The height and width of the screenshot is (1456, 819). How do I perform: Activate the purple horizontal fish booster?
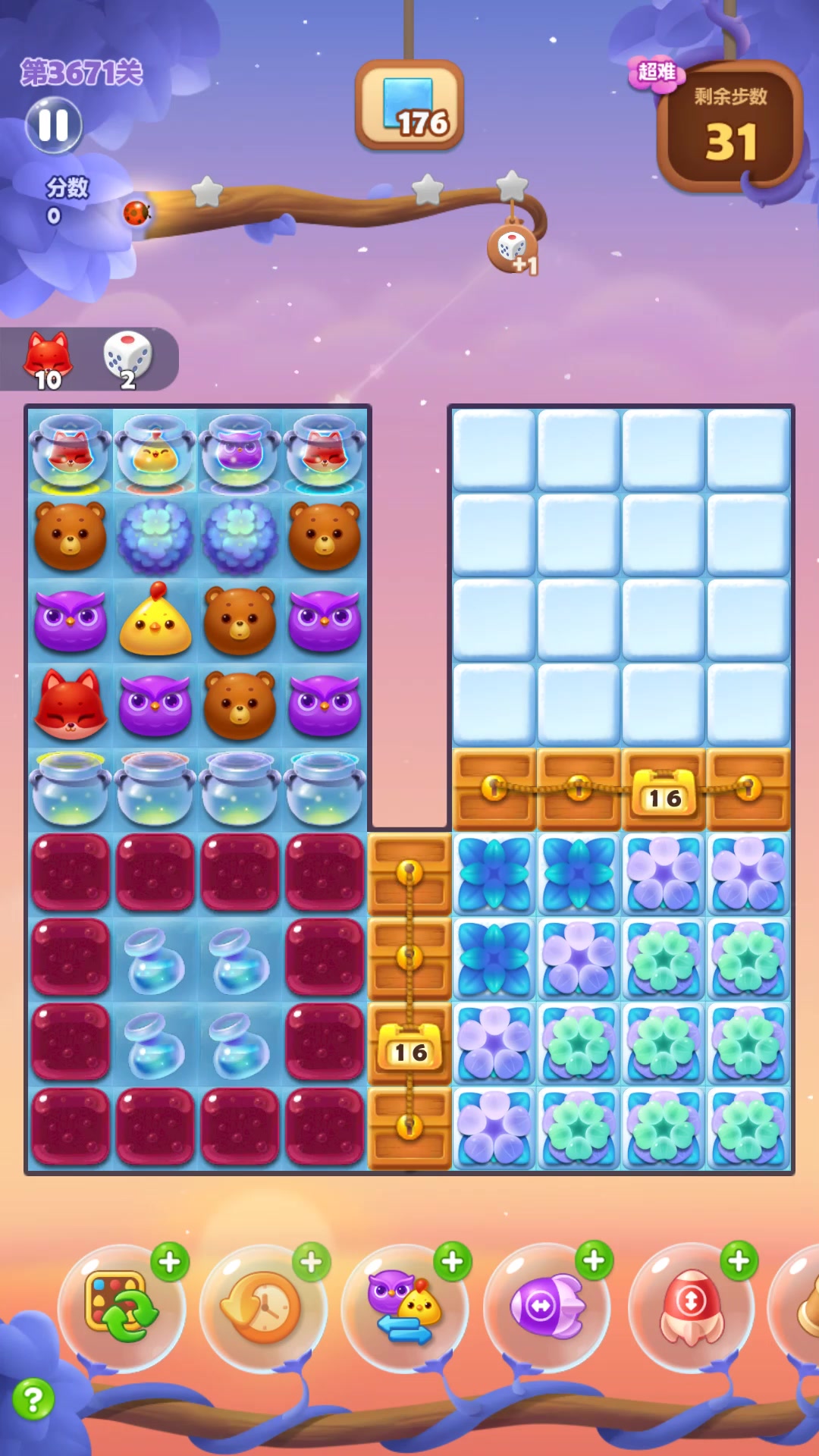click(x=546, y=1307)
